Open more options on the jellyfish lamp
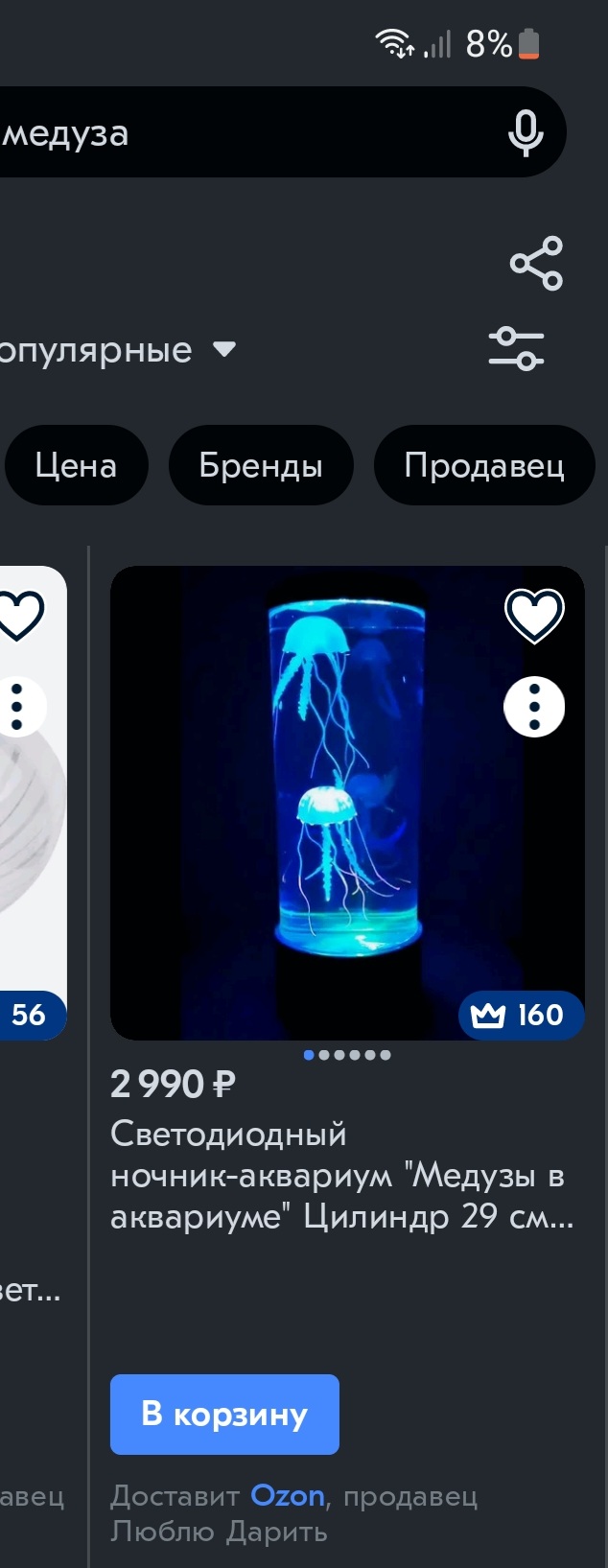 (x=534, y=708)
